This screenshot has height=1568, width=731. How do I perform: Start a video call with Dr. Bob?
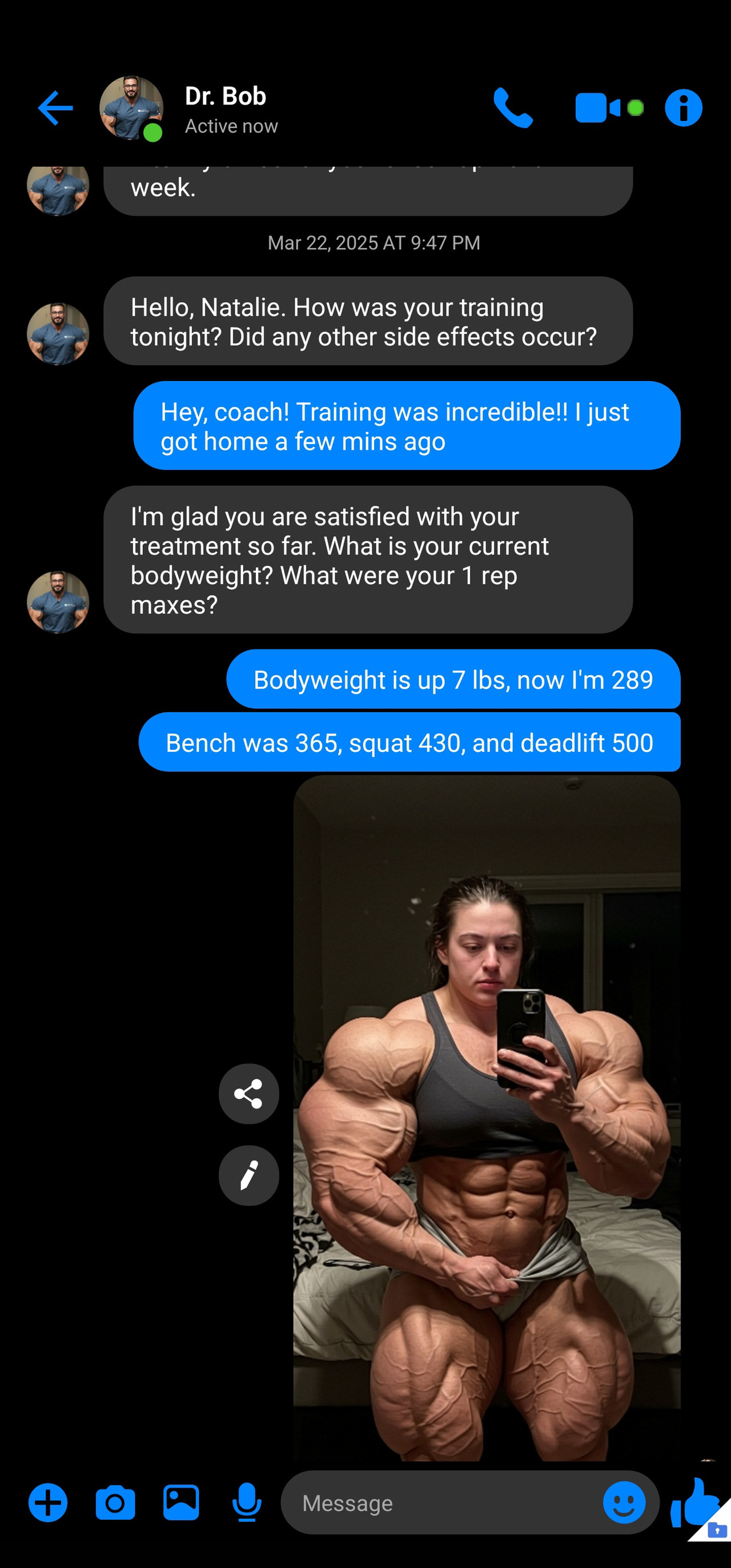pyautogui.click(x=599, y=109)
